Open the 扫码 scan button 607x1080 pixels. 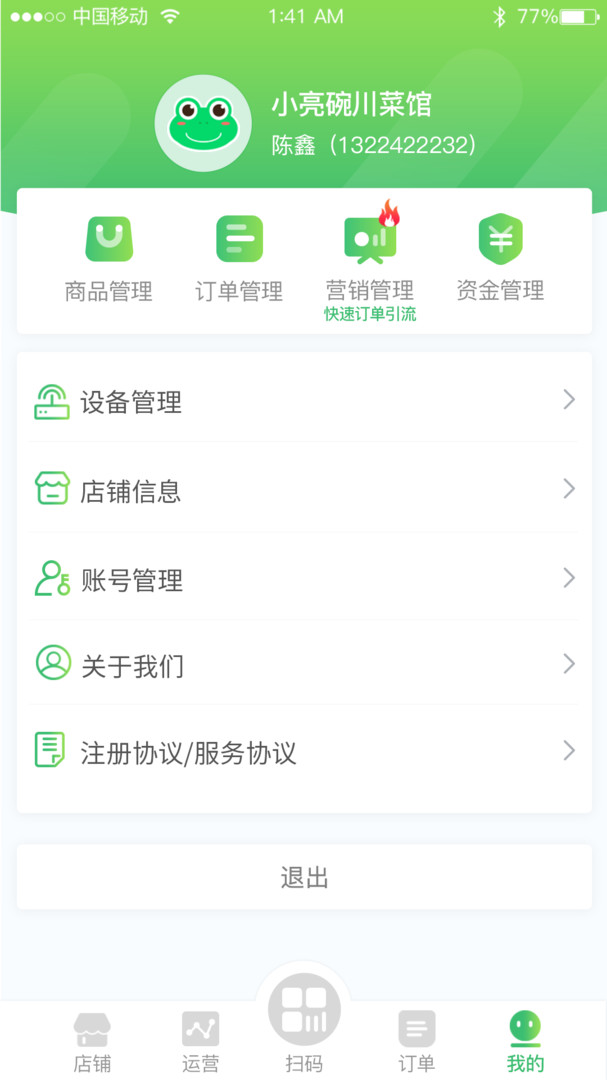[304, 1020]
